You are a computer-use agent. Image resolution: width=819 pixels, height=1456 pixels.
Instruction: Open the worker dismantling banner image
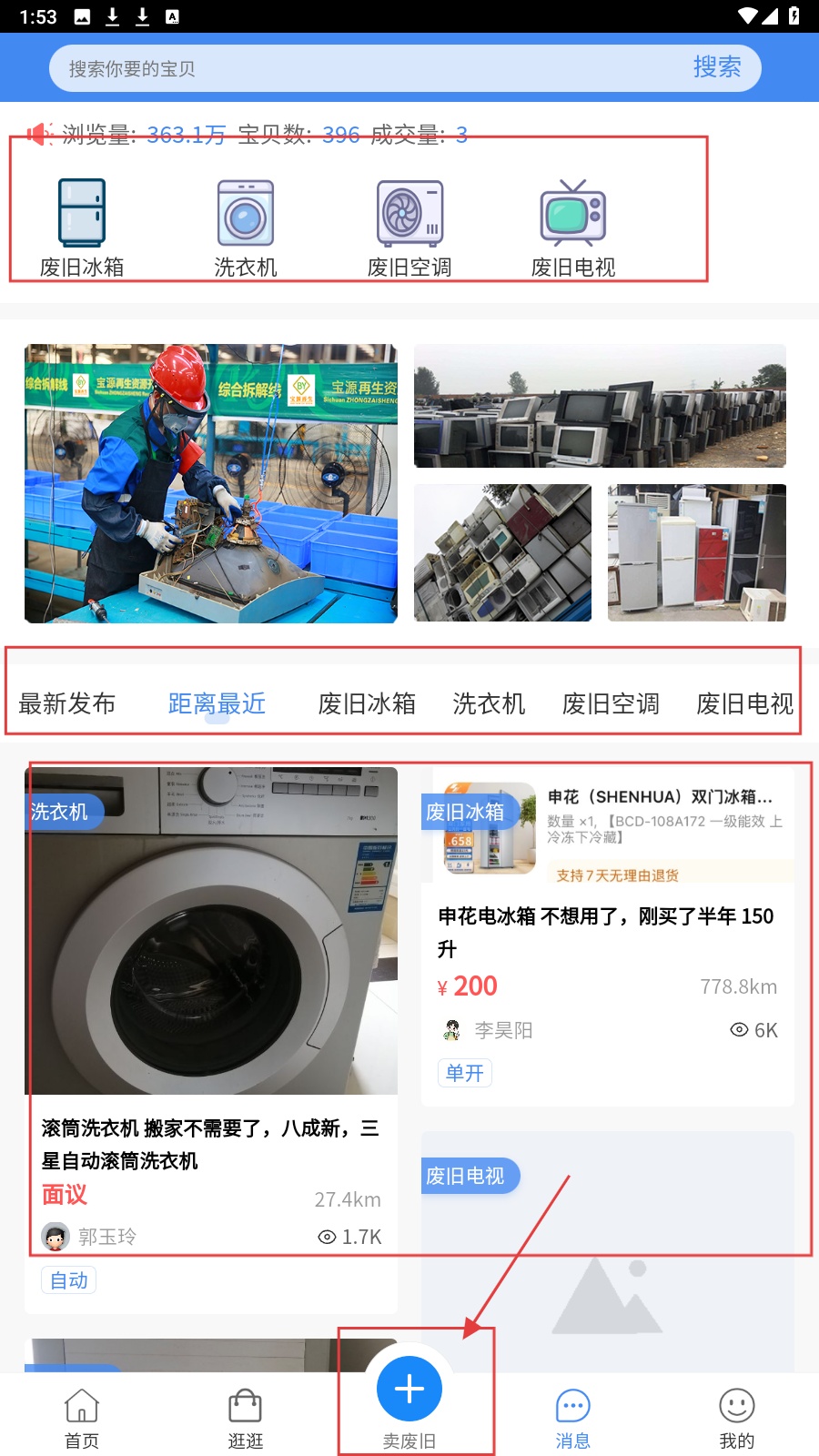(x=211, y=483)
